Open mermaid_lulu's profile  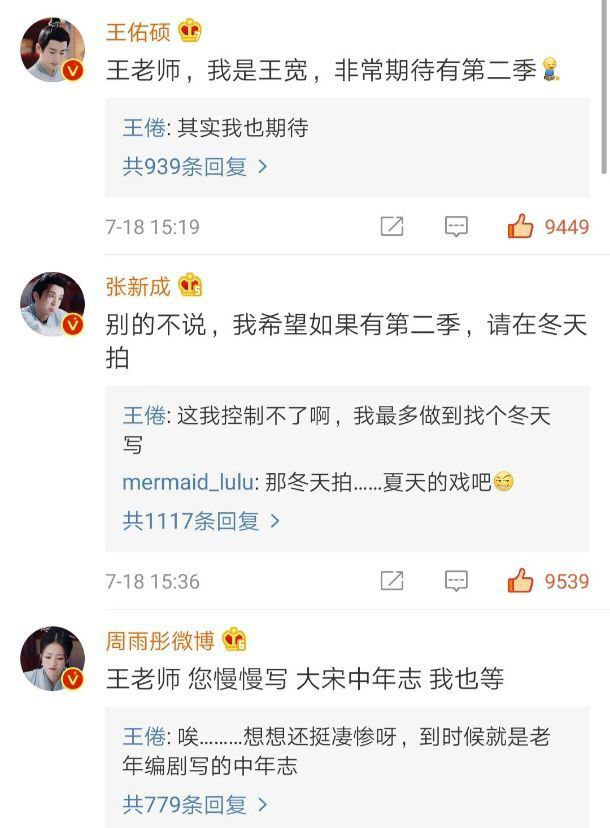coord(190,483)
